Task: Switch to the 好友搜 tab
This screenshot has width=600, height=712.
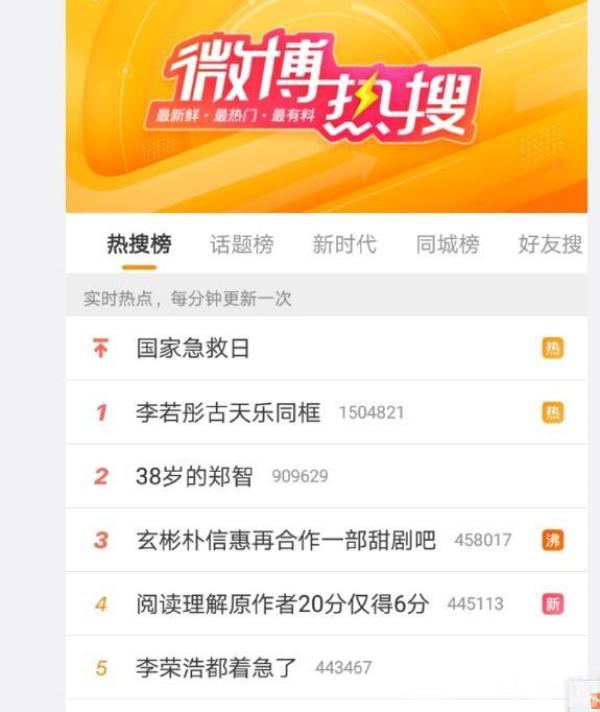Action: pos(550,244)
